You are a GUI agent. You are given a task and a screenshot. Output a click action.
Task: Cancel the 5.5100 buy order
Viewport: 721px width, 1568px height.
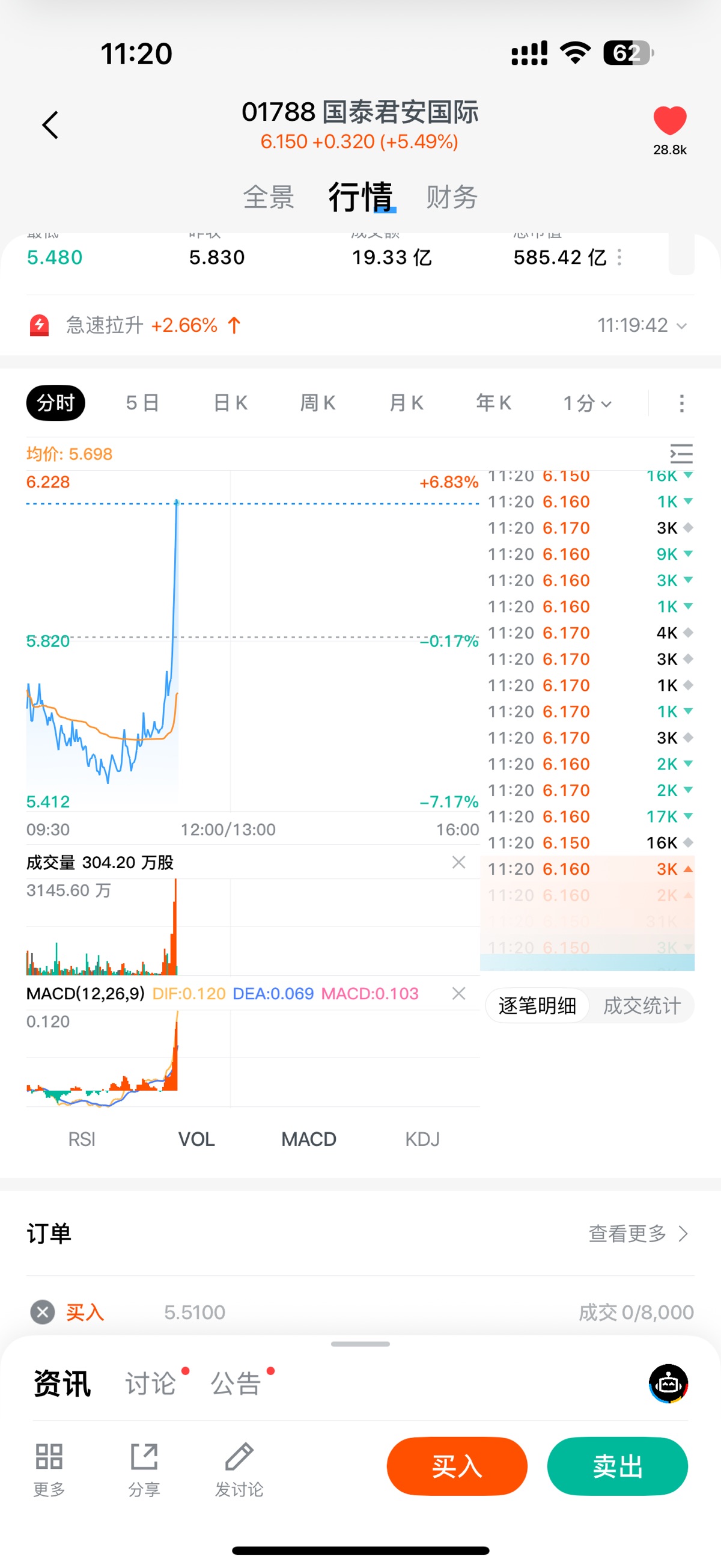pos(43,1312)
